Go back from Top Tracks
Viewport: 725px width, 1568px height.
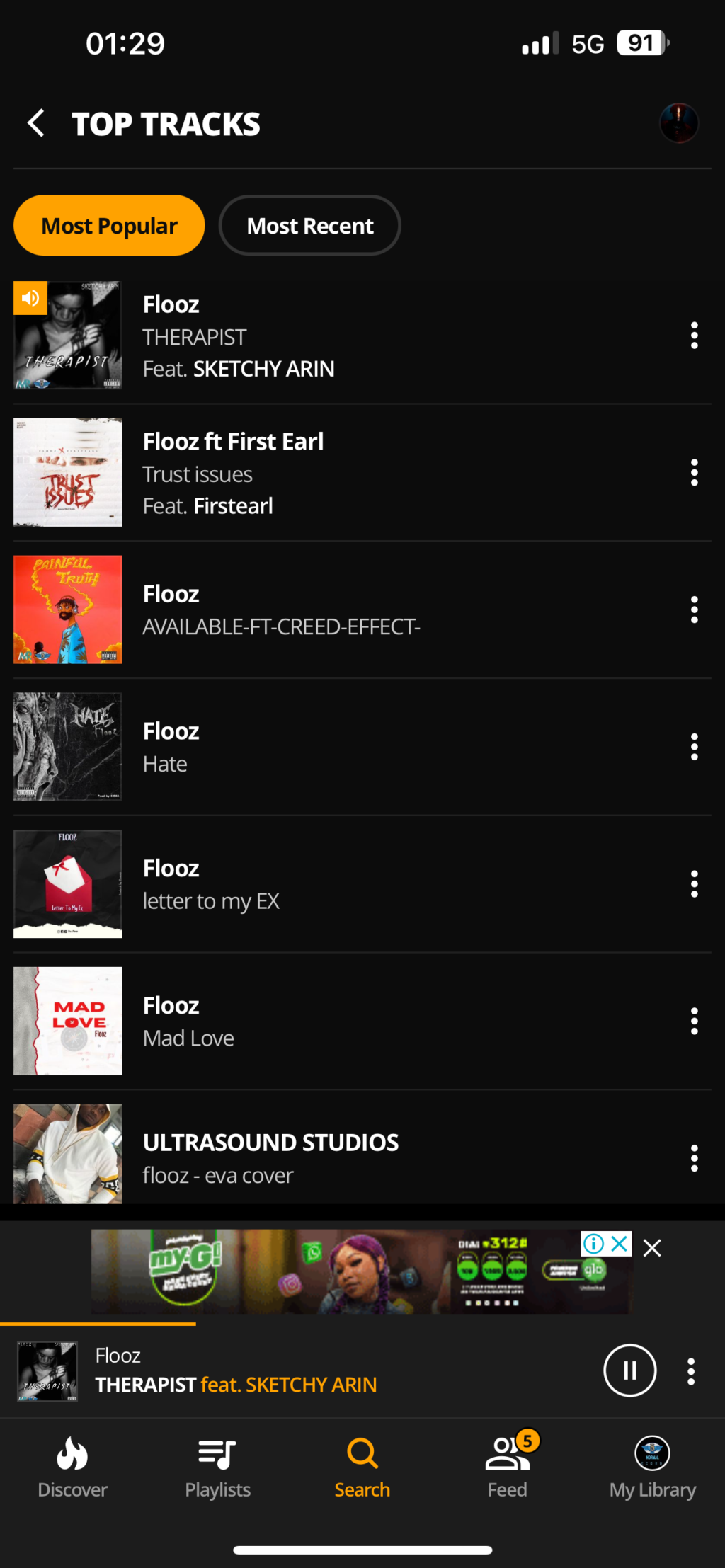point(37,123)
